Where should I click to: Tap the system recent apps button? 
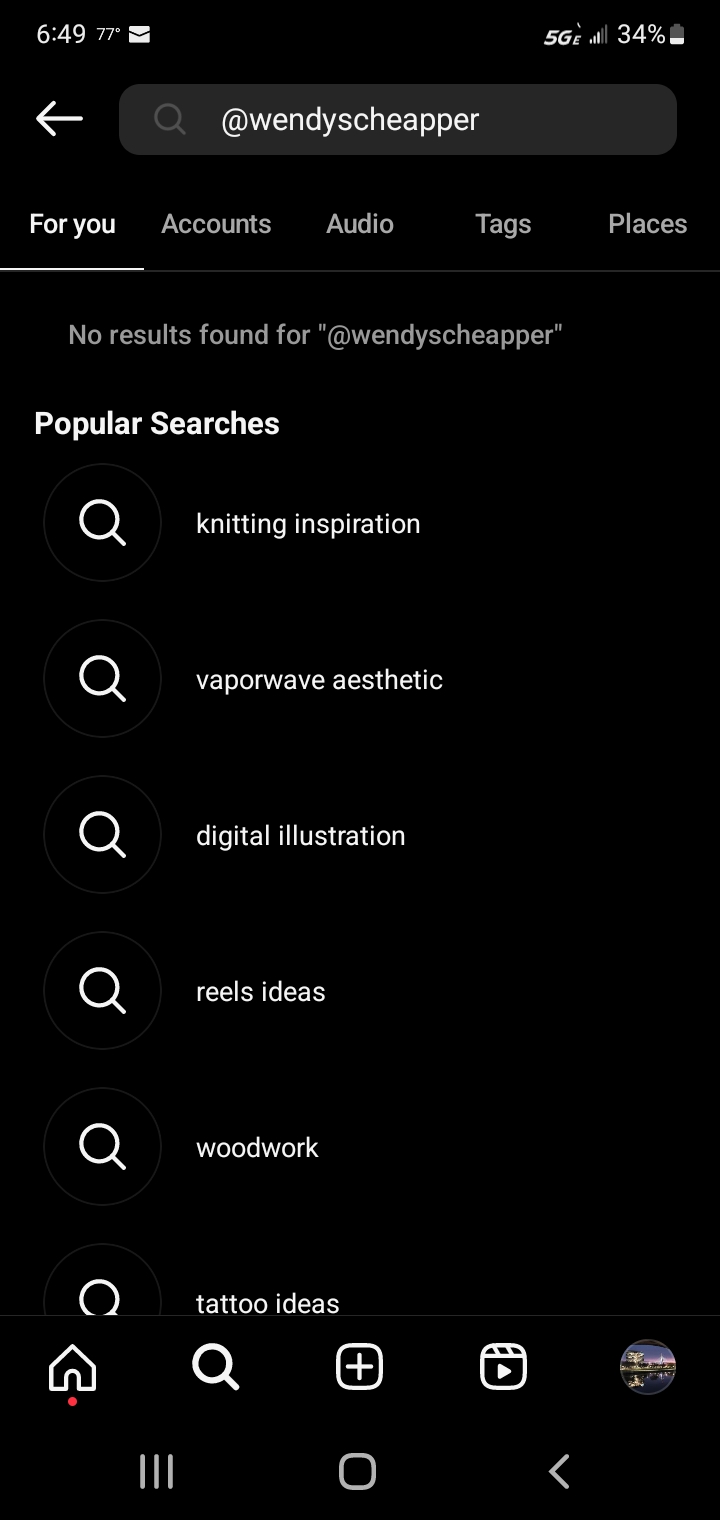(156, 1471)
